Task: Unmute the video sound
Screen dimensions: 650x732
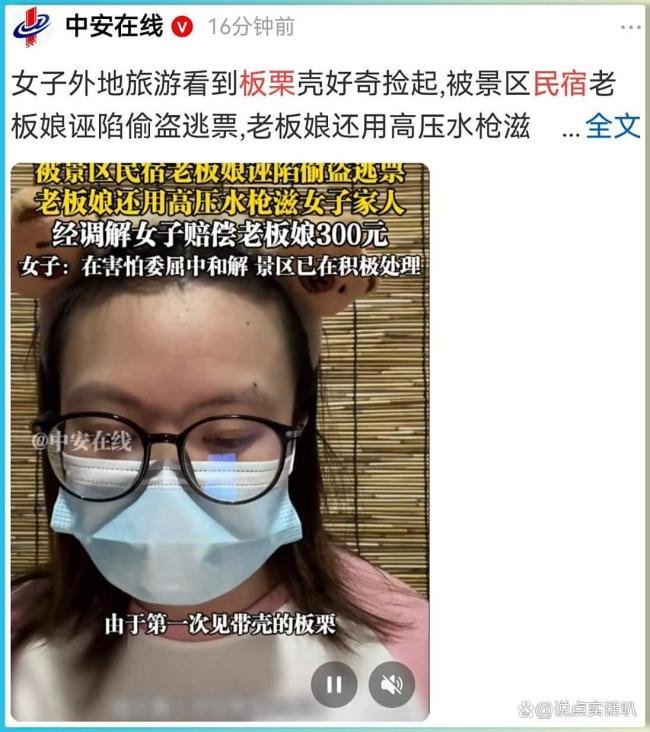Action: pyautogui.click(x=391, y=684)
